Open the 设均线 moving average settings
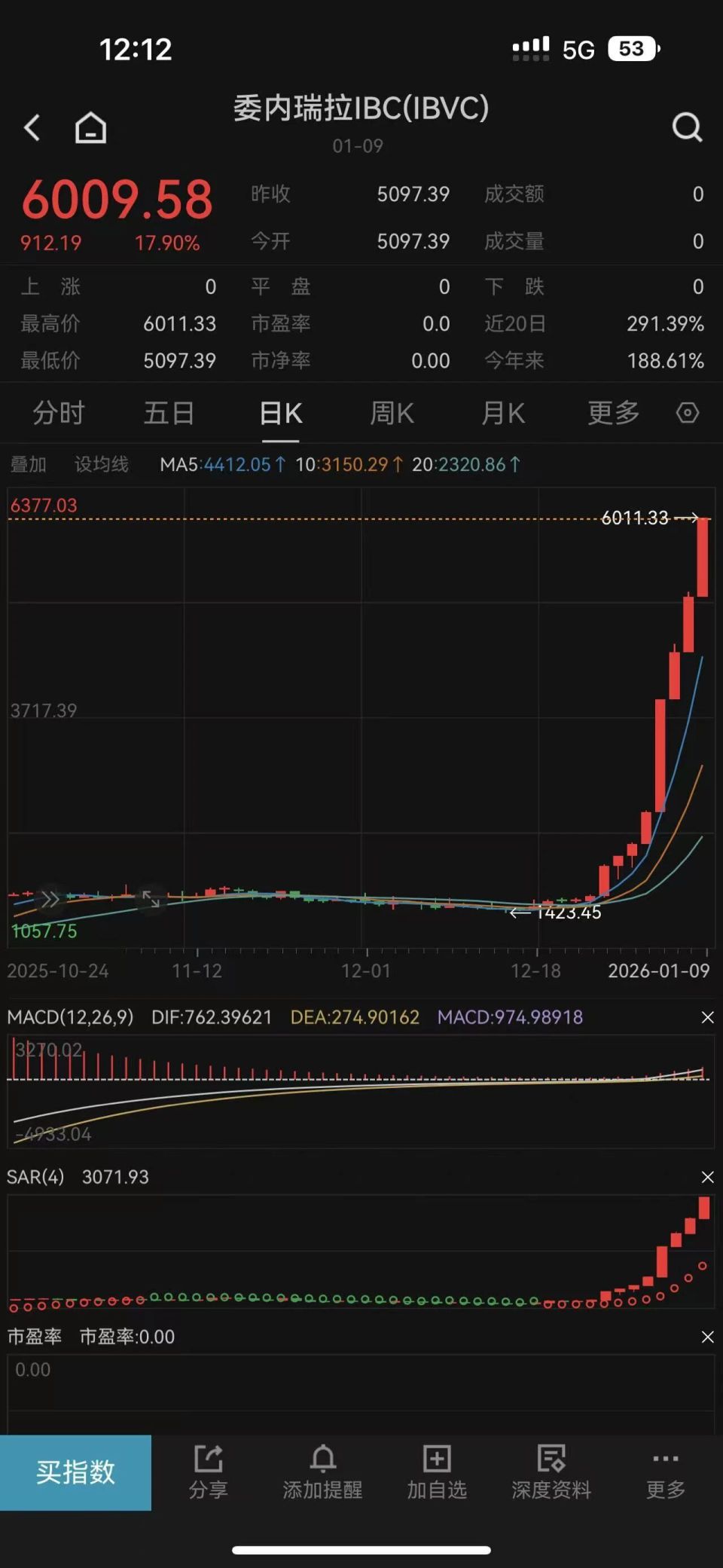Viewport: 723px width, 1568px height. 102,465
